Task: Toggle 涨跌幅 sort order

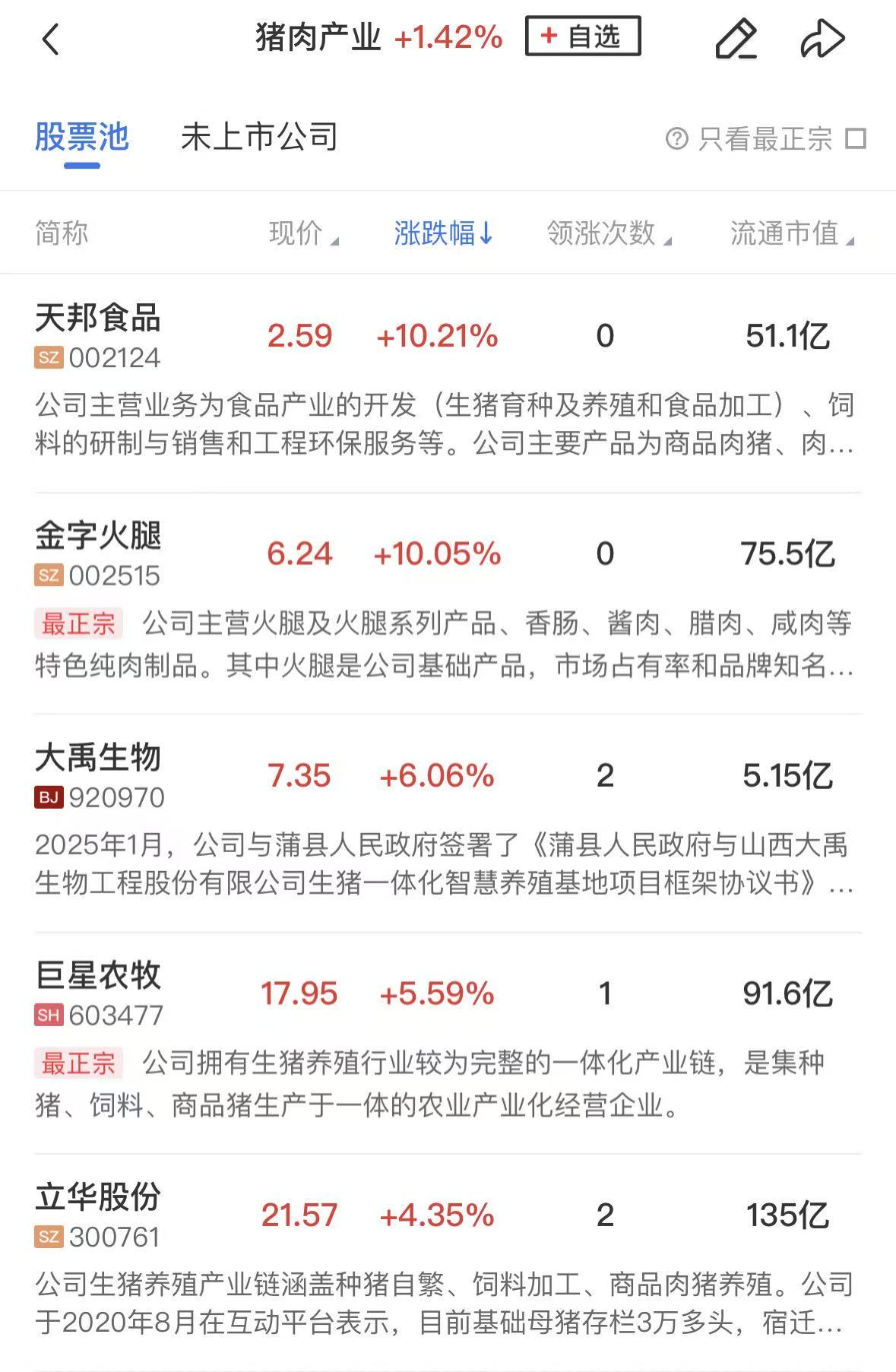Action: [x=443, y=233]
